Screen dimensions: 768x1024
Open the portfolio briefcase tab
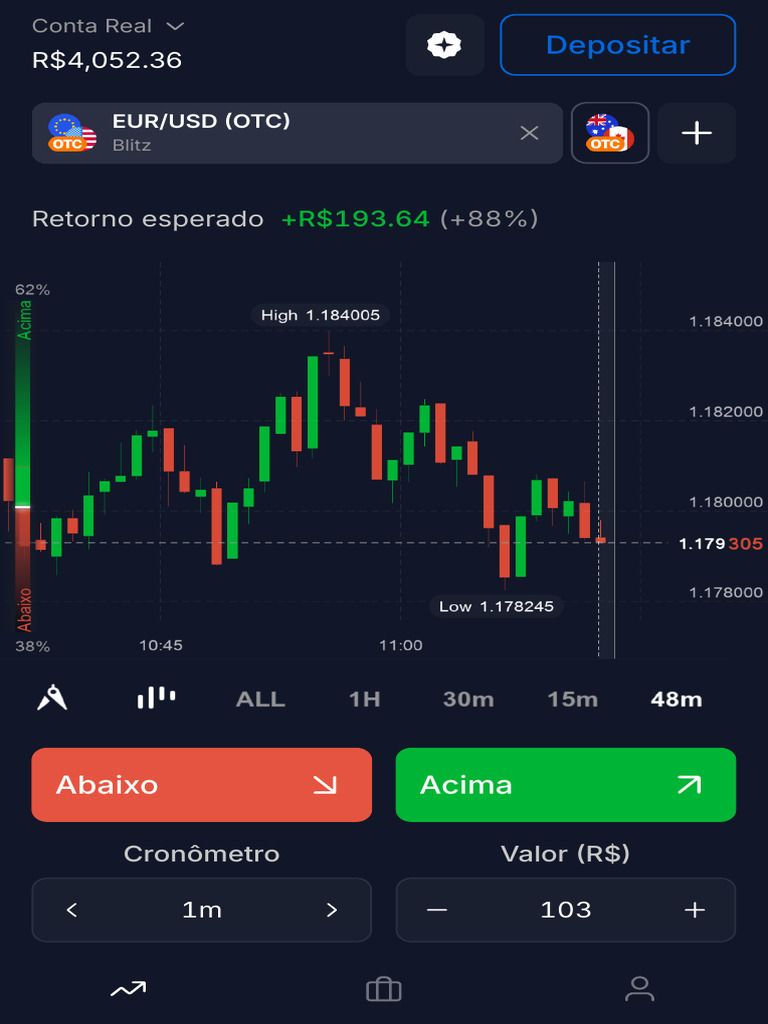coord(384,989)
